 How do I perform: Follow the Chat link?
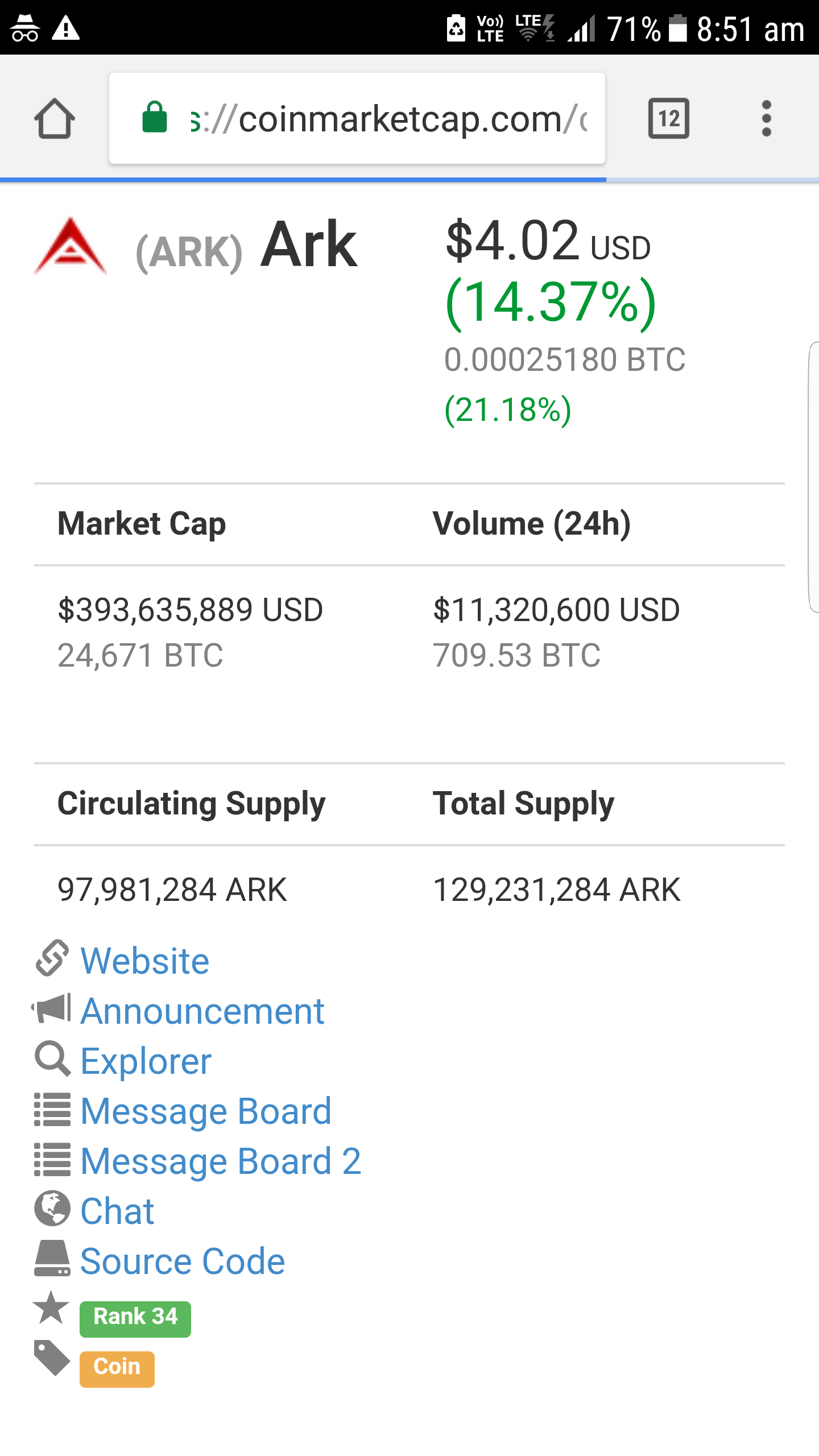117,1211
